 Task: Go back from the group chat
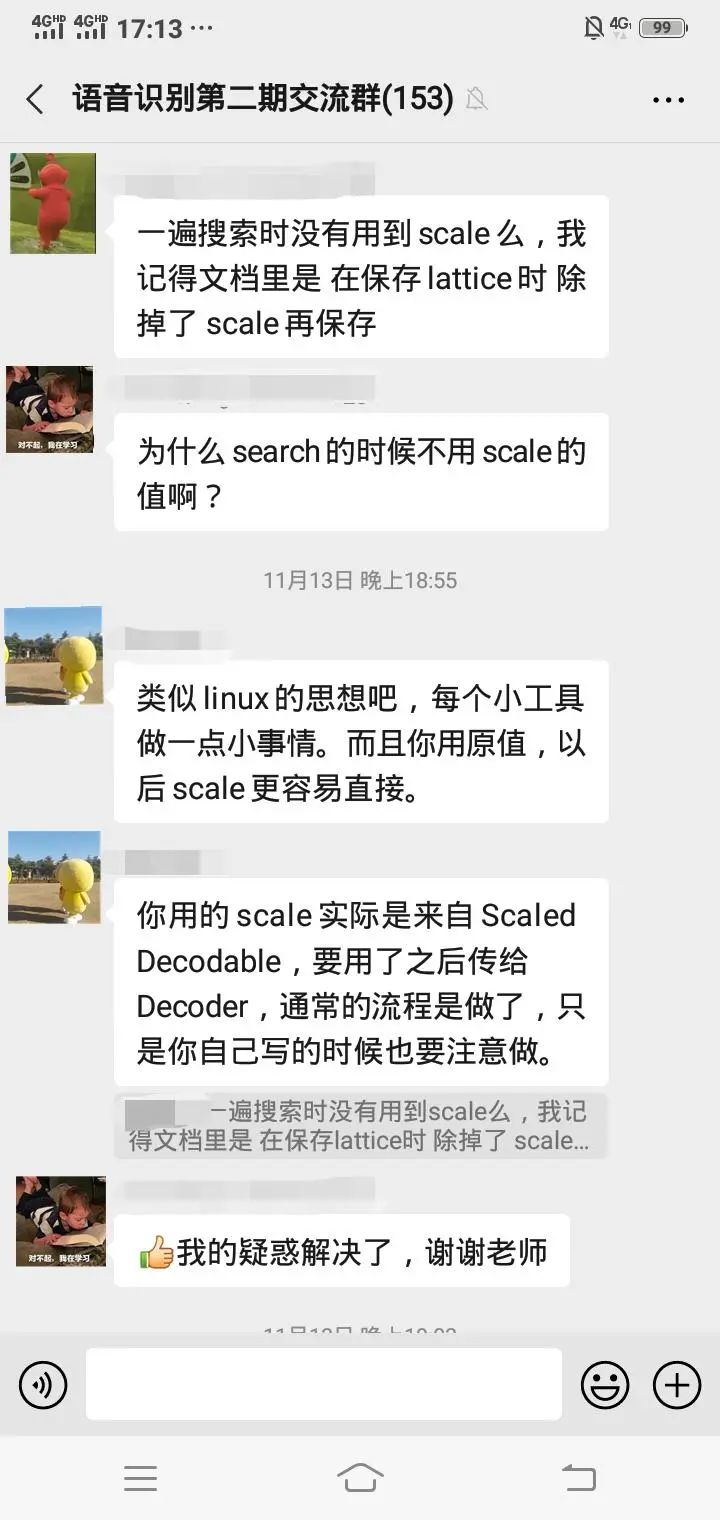pos(35,99)
